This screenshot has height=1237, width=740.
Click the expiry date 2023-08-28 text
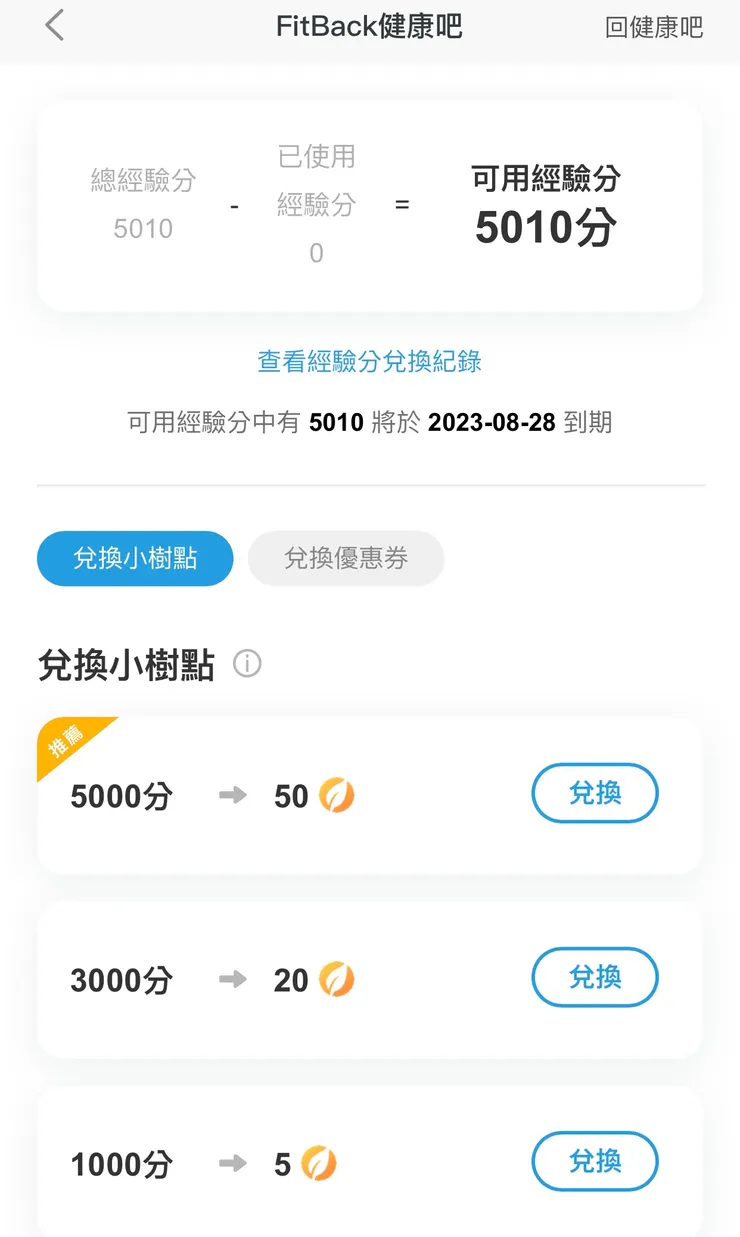492,422
